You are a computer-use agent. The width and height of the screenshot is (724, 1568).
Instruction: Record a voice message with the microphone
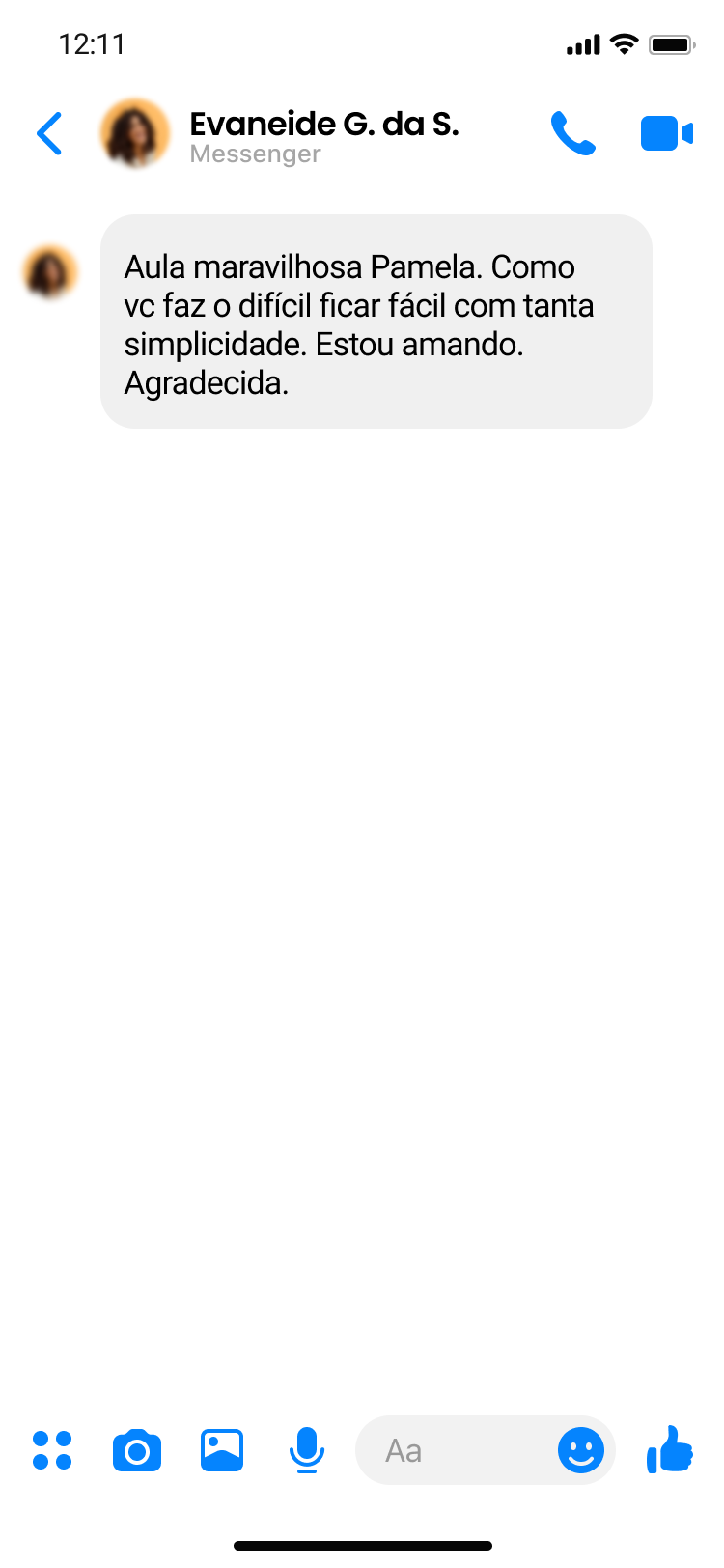pos(307,1450)
